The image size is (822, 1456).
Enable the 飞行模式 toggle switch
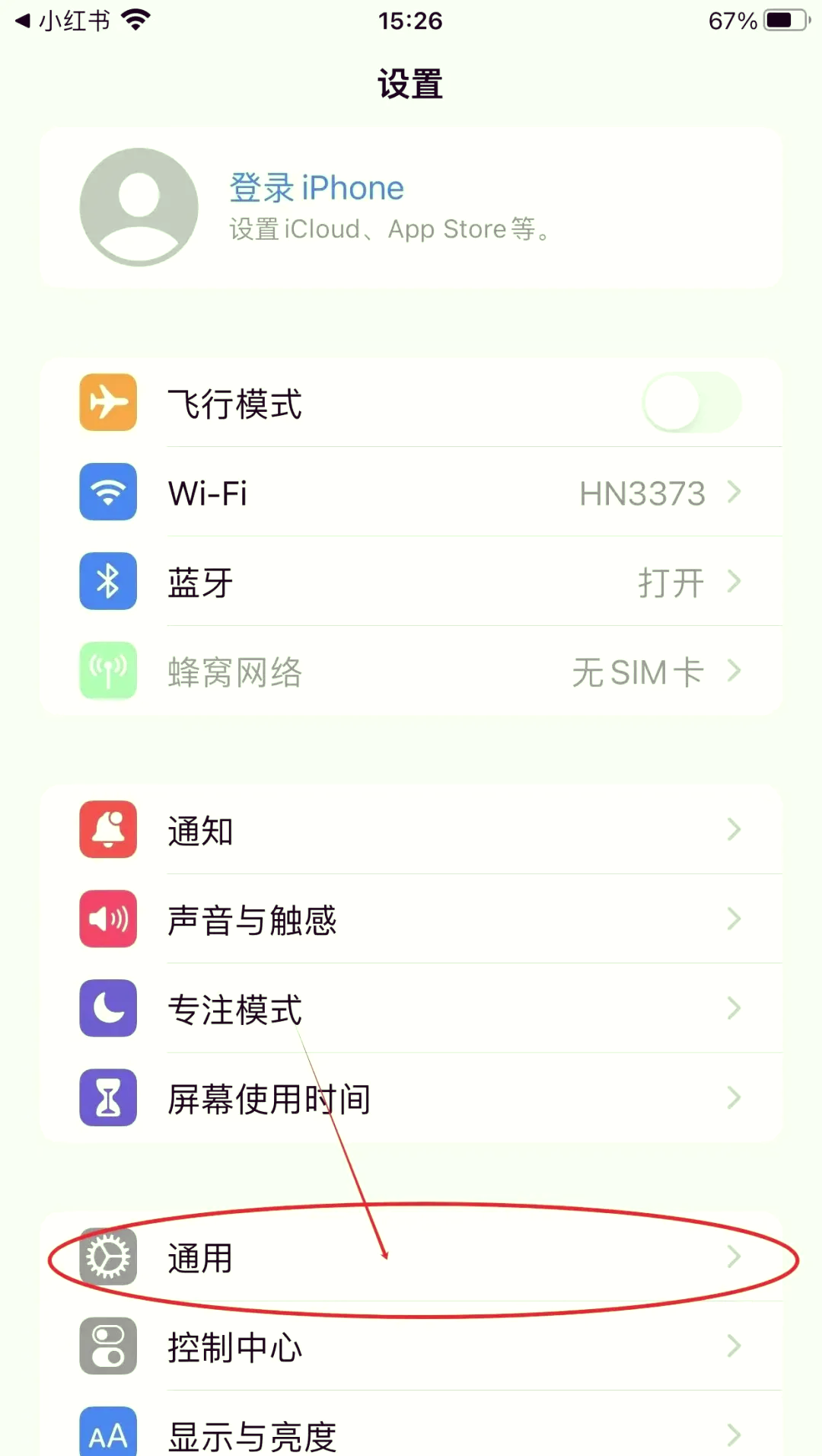[x=691, y=403]
